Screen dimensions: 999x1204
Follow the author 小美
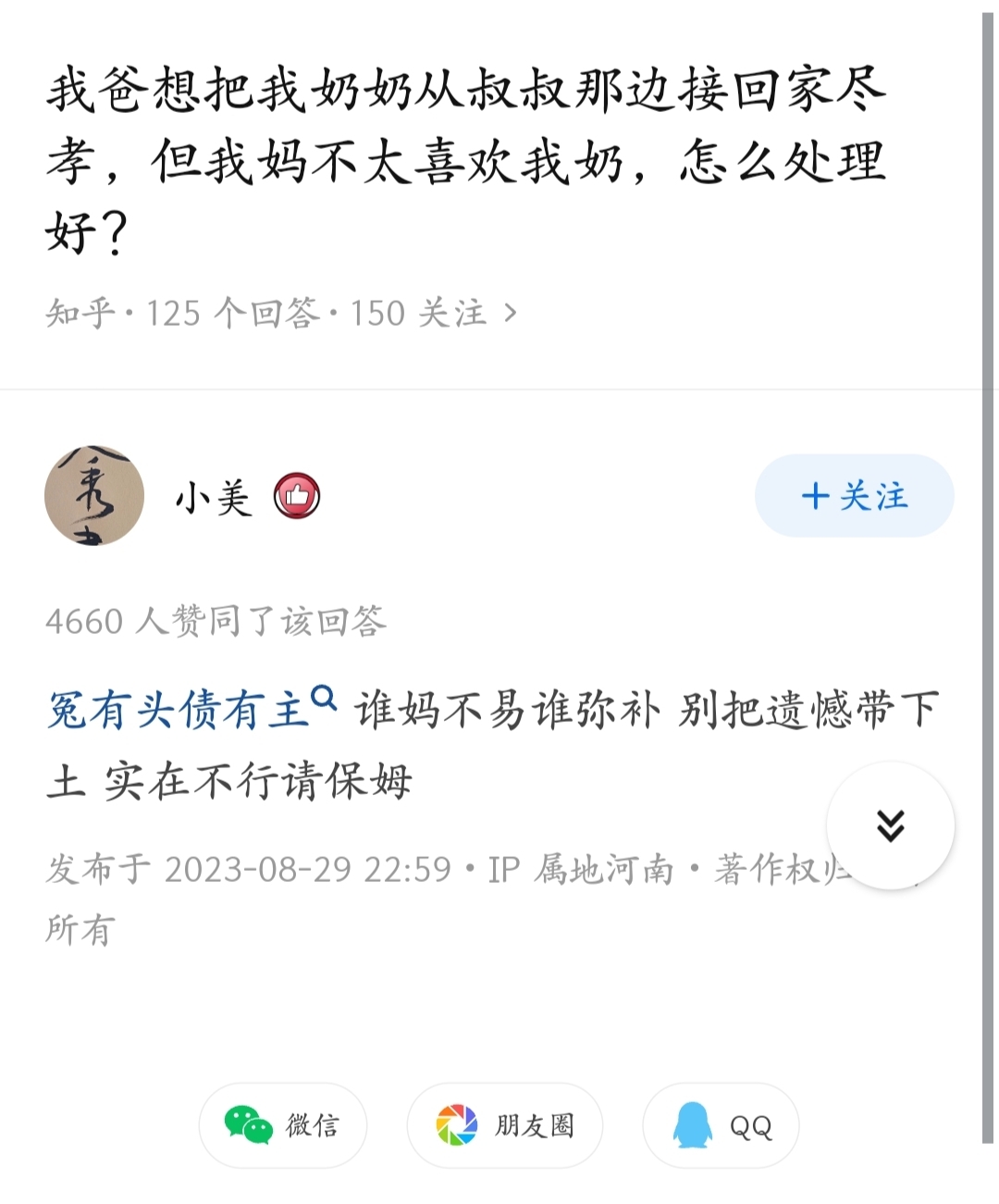(x=854, y=496)
